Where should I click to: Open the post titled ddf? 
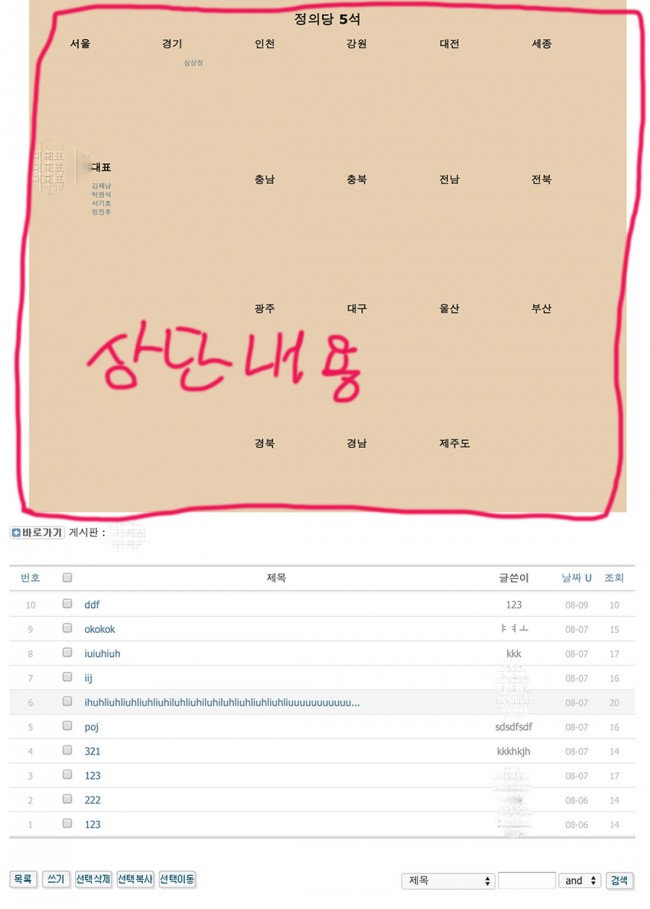92,605
